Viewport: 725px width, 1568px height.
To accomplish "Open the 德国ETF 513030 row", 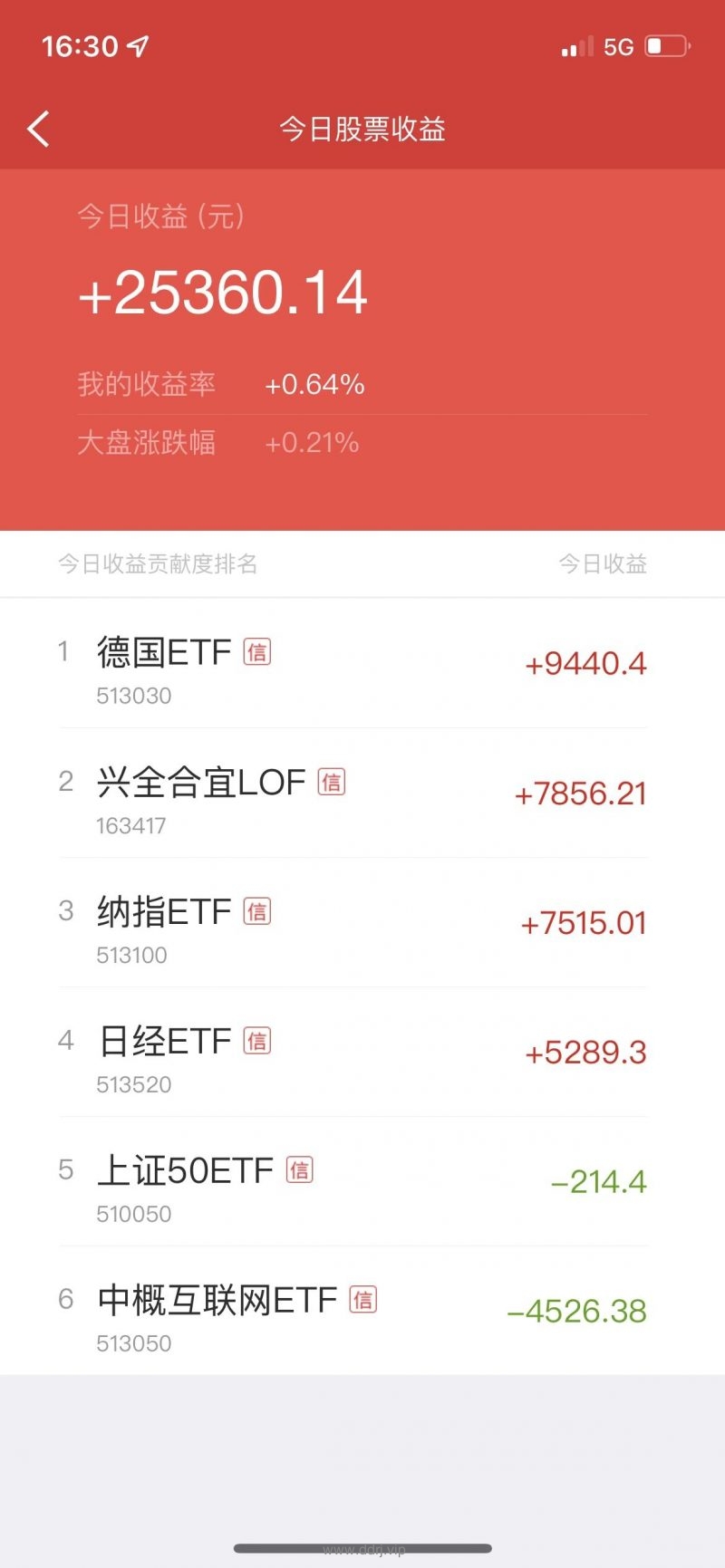I will coord(362,663).
